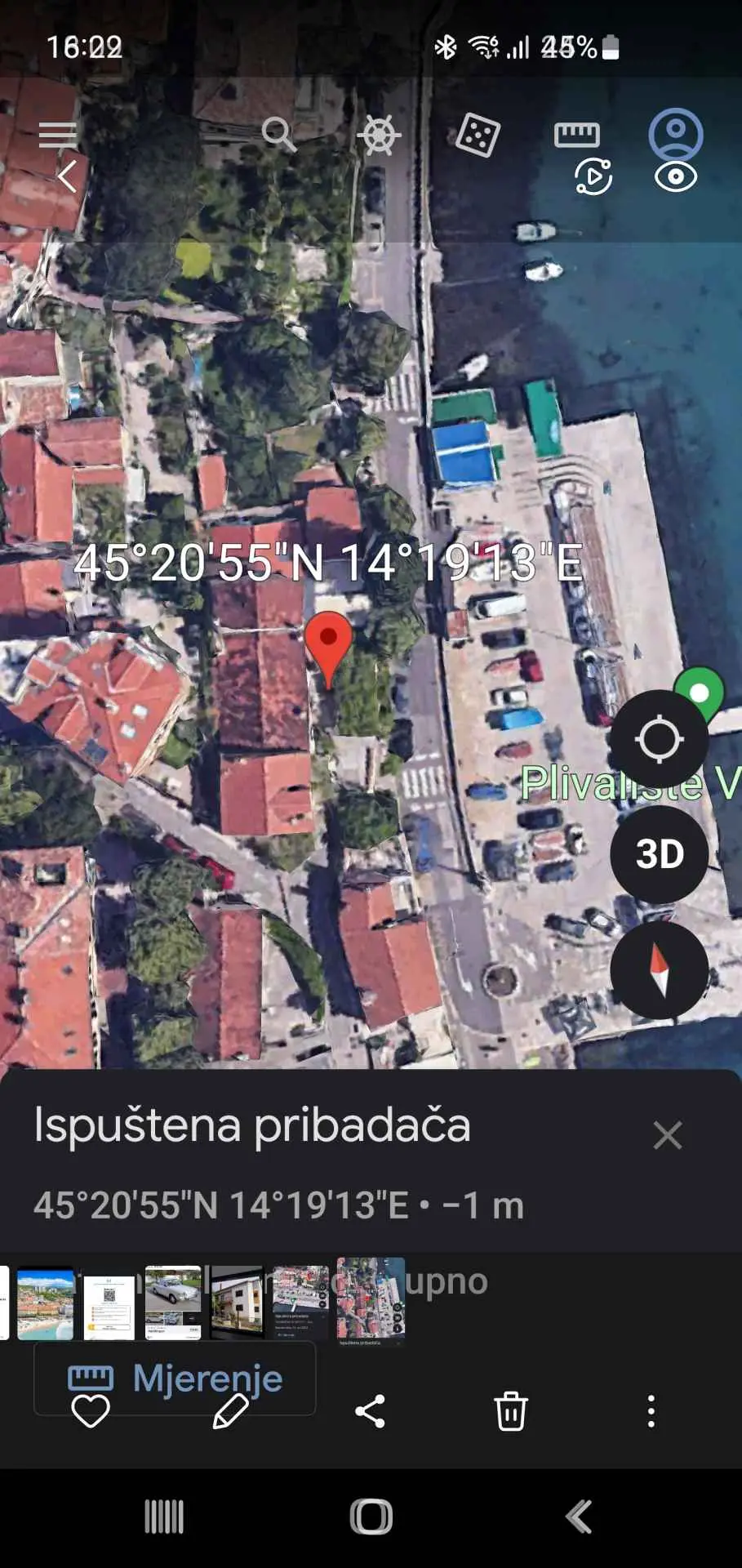Open the white house photo thumbnail
This screenshot has height=1568, width=742.
pos(238,1303)
